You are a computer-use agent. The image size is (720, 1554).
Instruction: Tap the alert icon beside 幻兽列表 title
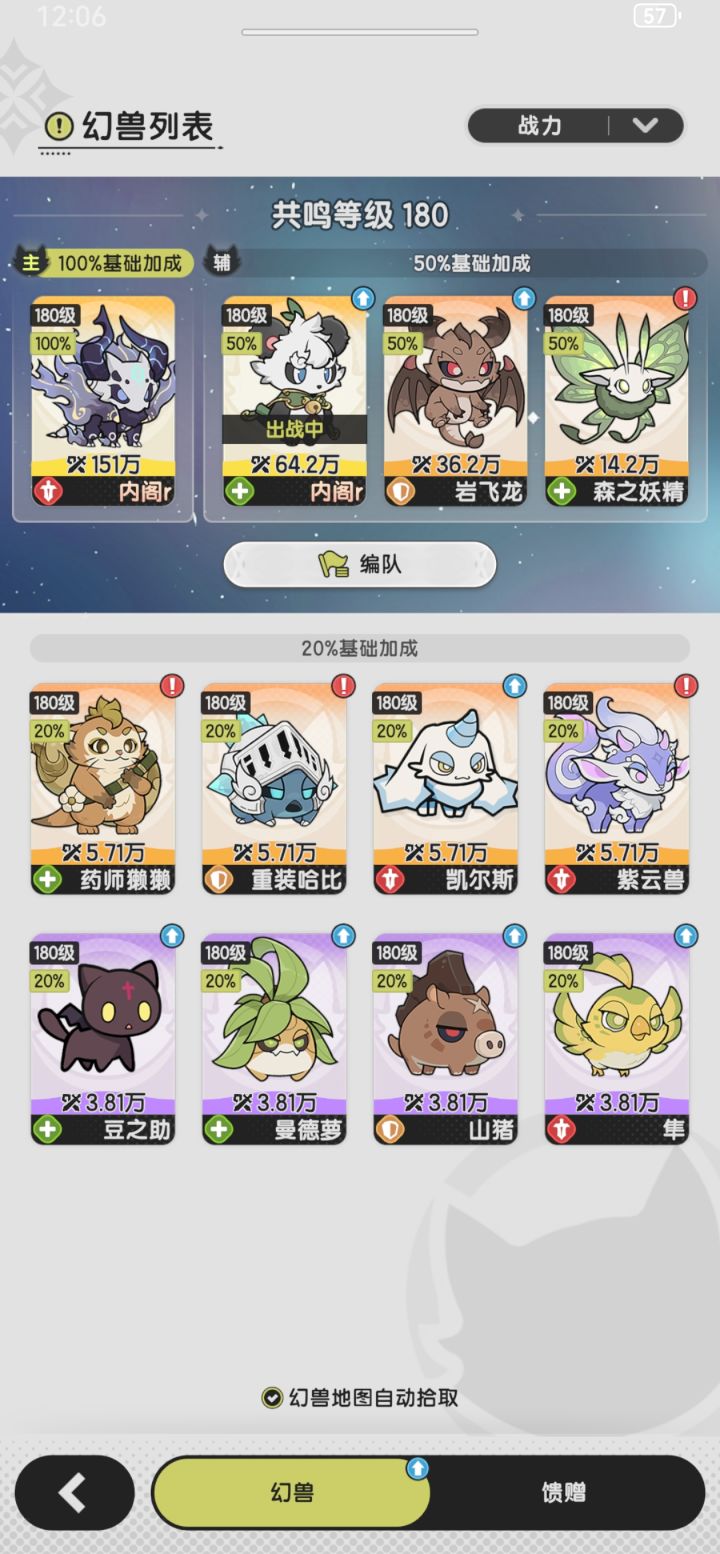coord(58,125)
